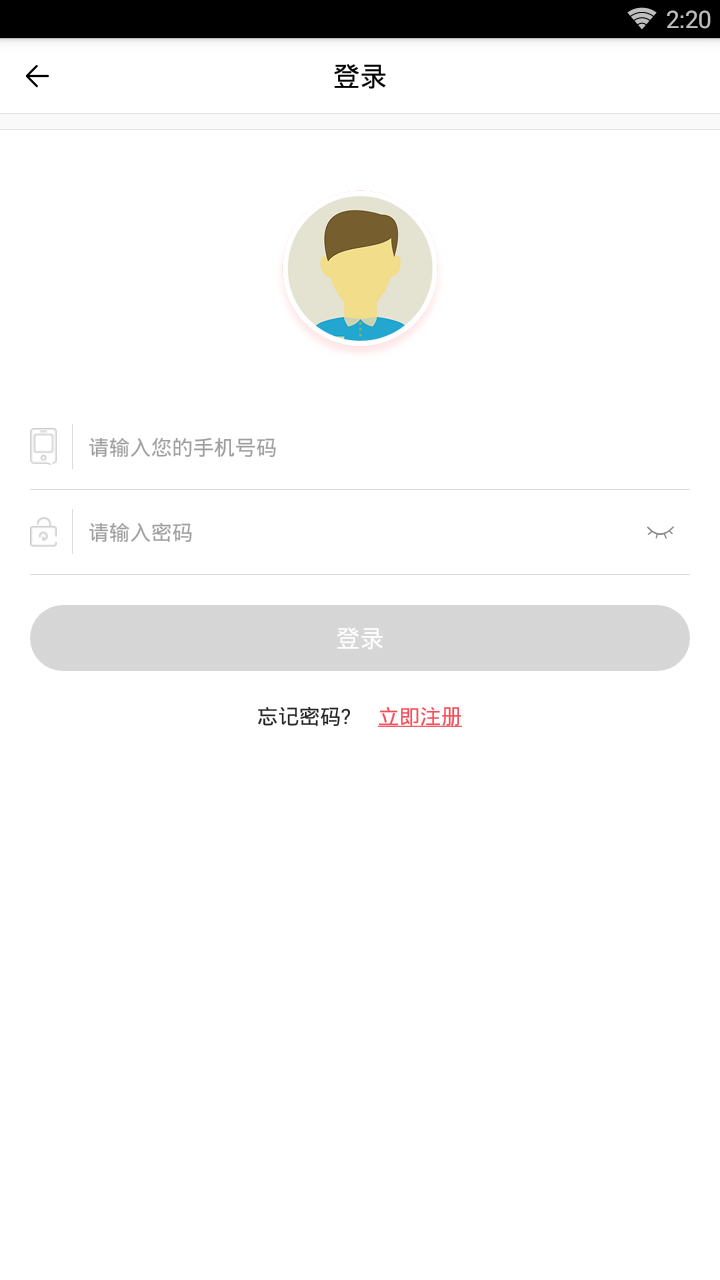Toggle password visibility eye icon
The width and height of the screenshot is (720, 1280).
(x=660, y=532)
